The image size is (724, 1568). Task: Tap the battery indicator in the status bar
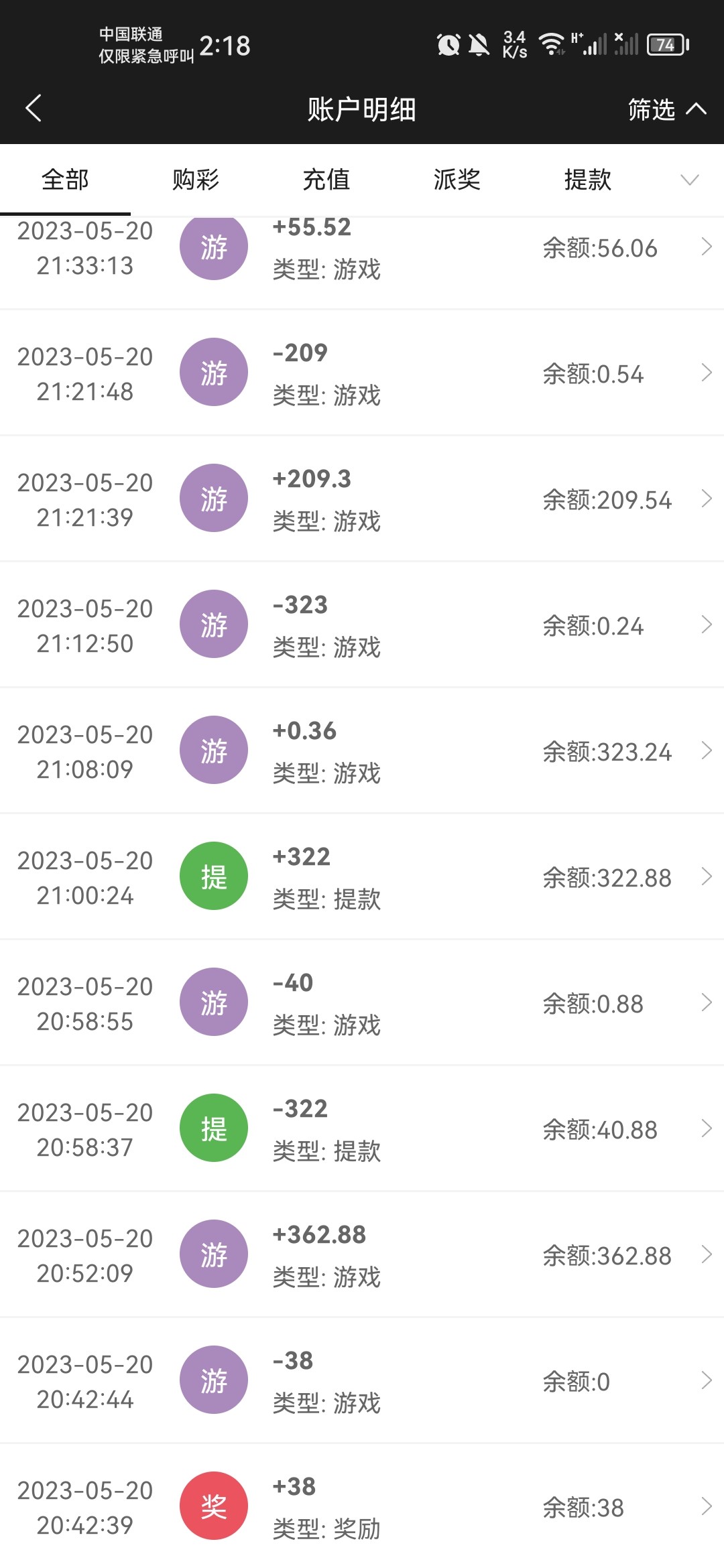665,44
